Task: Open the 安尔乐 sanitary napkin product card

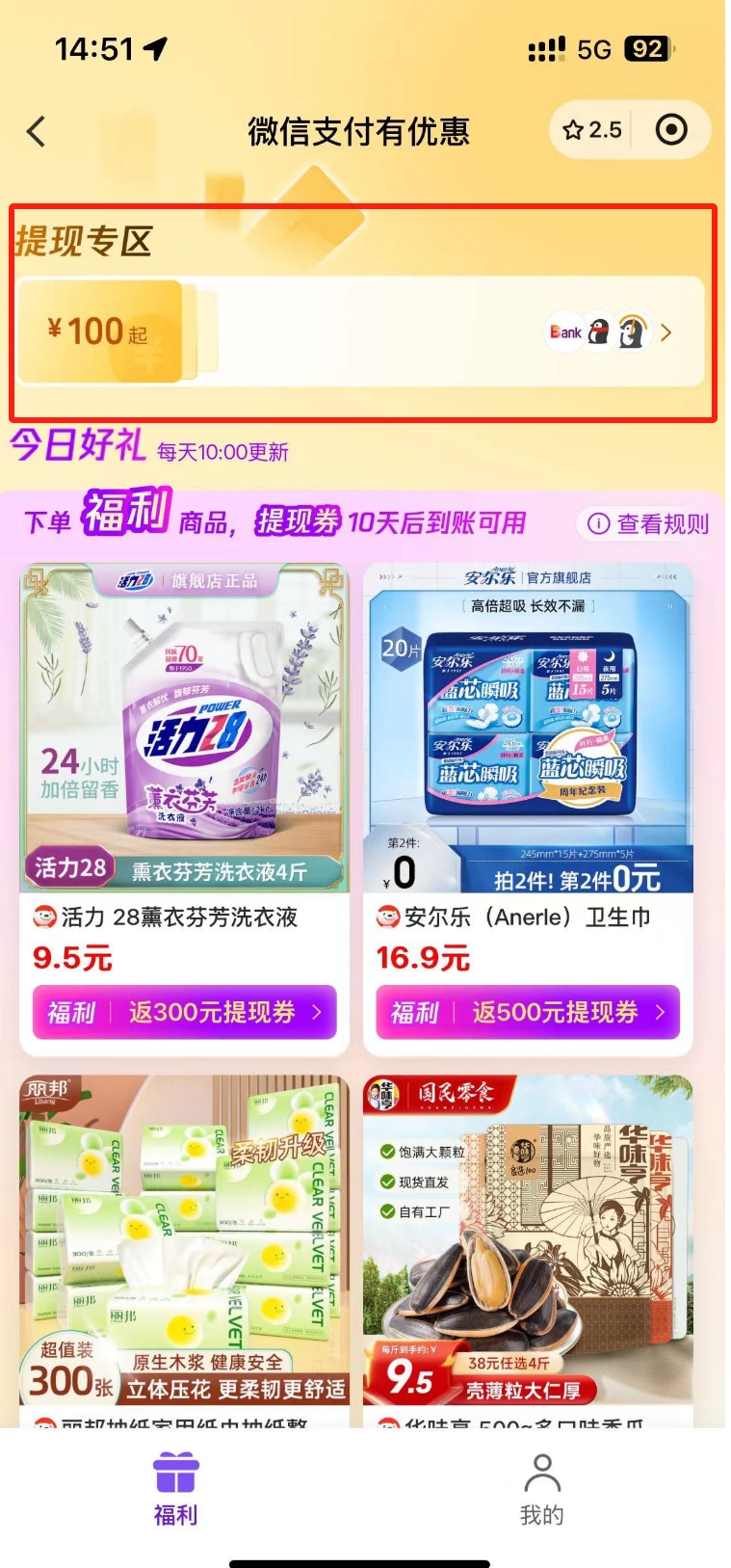Action: point(527,732)
